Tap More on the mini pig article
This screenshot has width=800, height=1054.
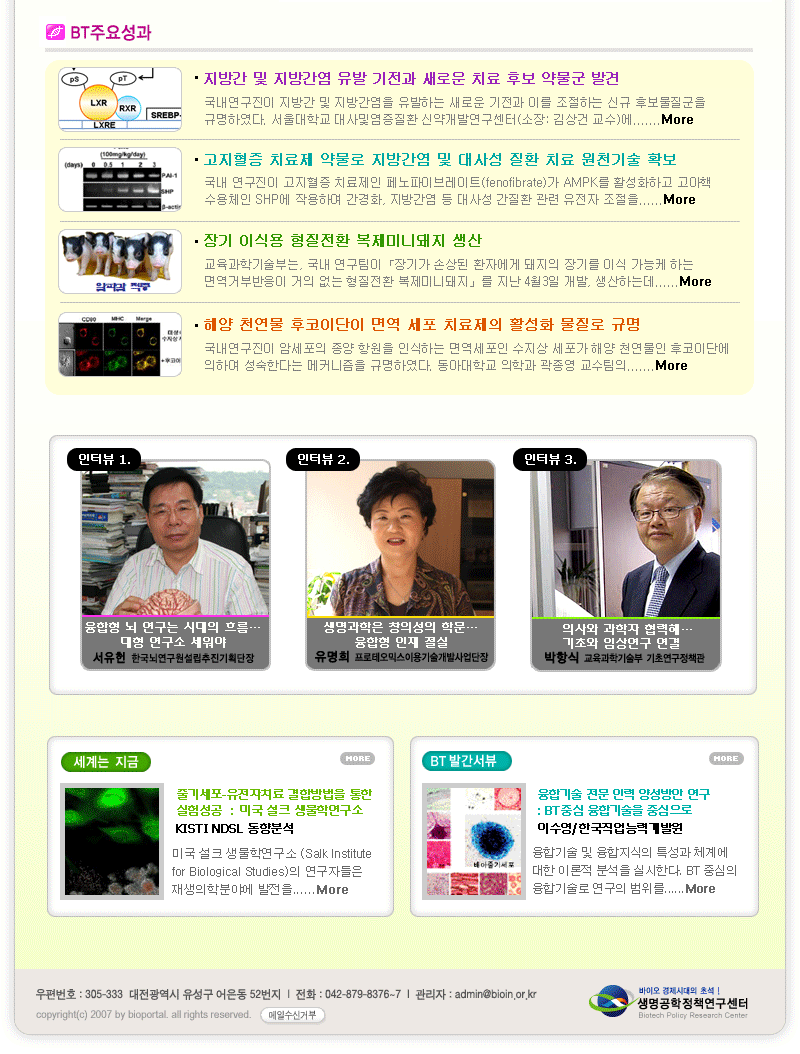pyautogui.click(x=695, y=281)
